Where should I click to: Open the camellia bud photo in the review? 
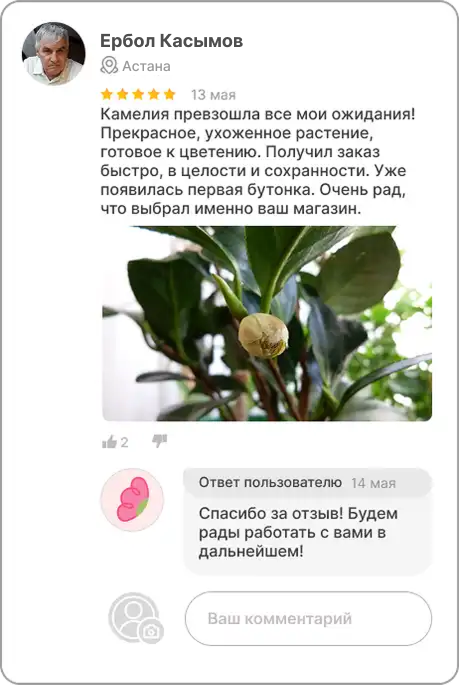tap(267, 323)
